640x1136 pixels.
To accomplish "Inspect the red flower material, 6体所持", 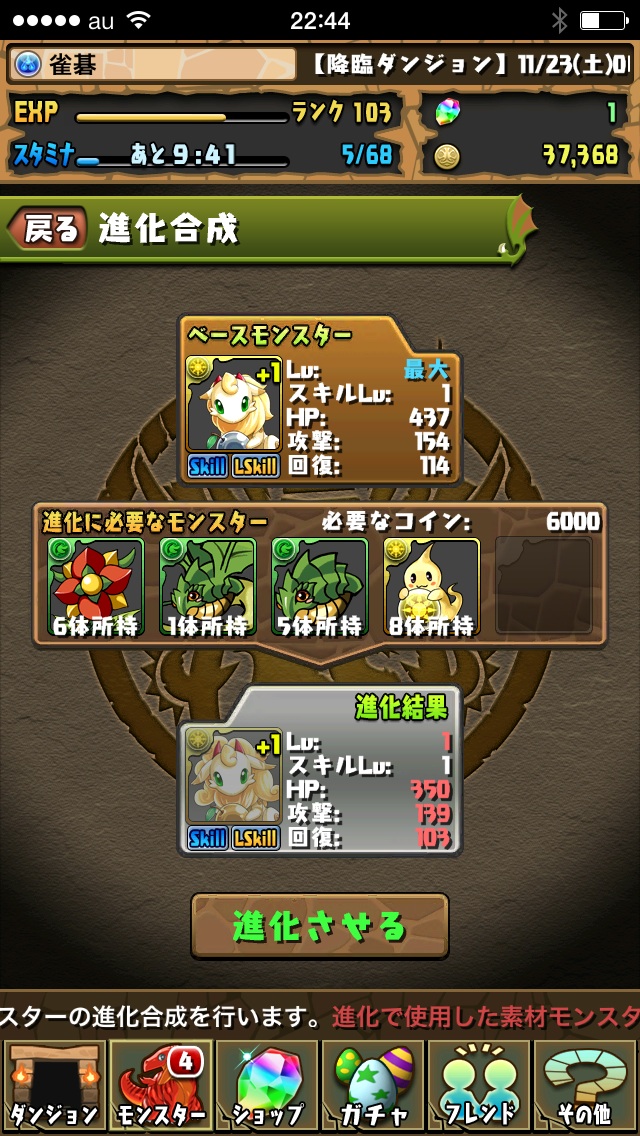I will (x=95, y=586).
